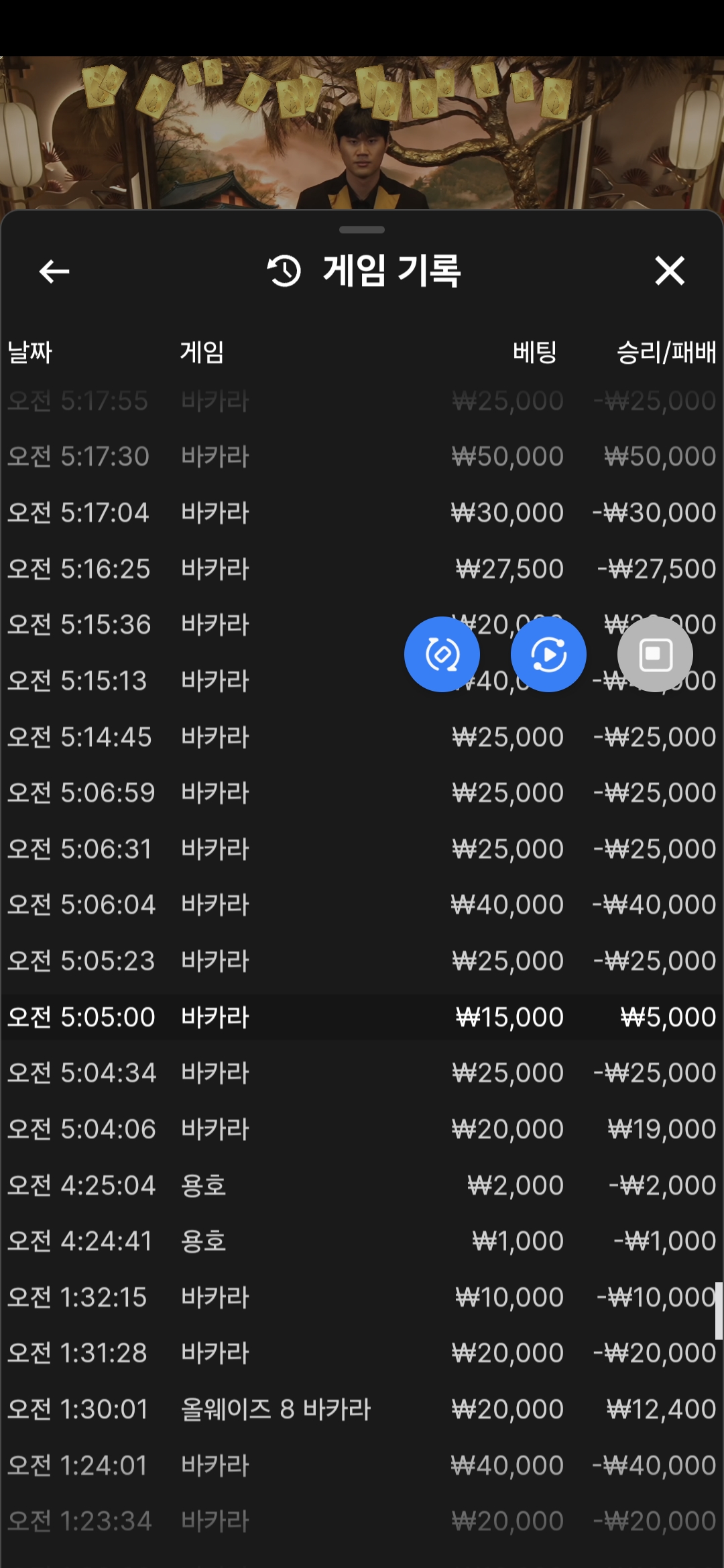Open the 오전 5:05:00 바카라 record
This screenshot has height=1568, width=724.
coord(362,1017)
